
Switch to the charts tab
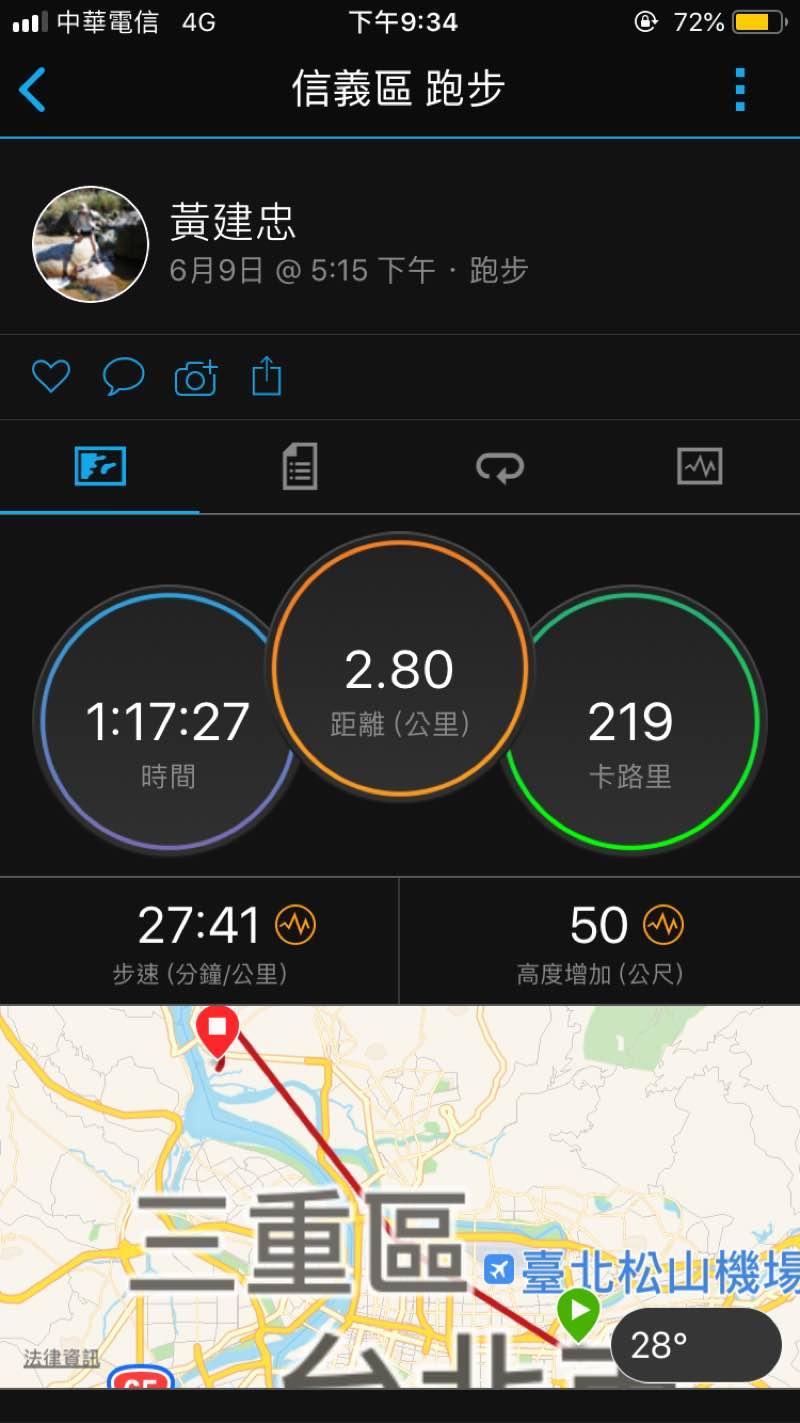click(x=699, y=466)
